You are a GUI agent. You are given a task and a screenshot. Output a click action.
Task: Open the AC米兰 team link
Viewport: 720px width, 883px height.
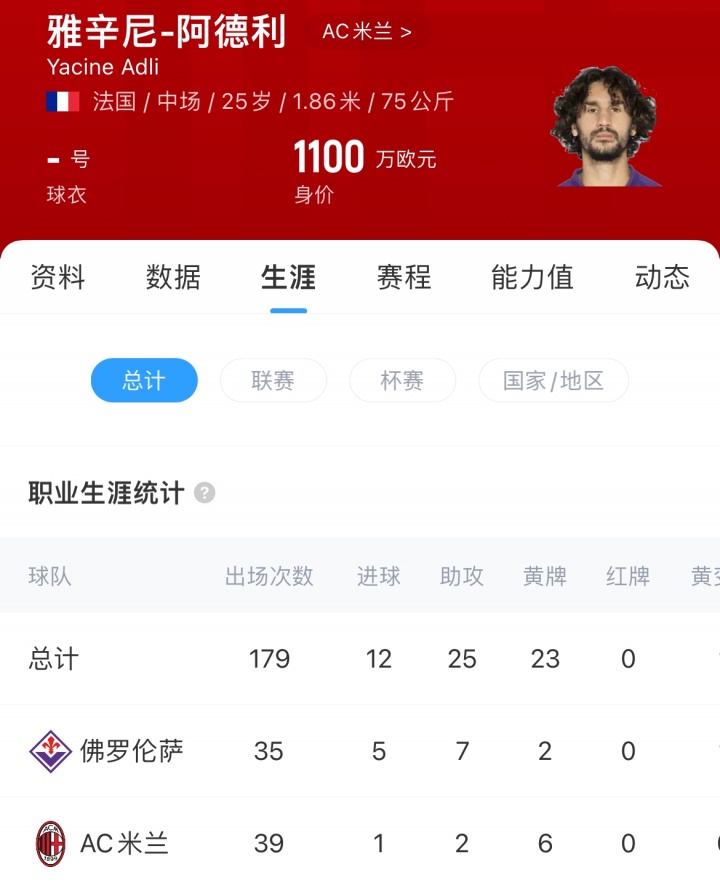[366, 32]
